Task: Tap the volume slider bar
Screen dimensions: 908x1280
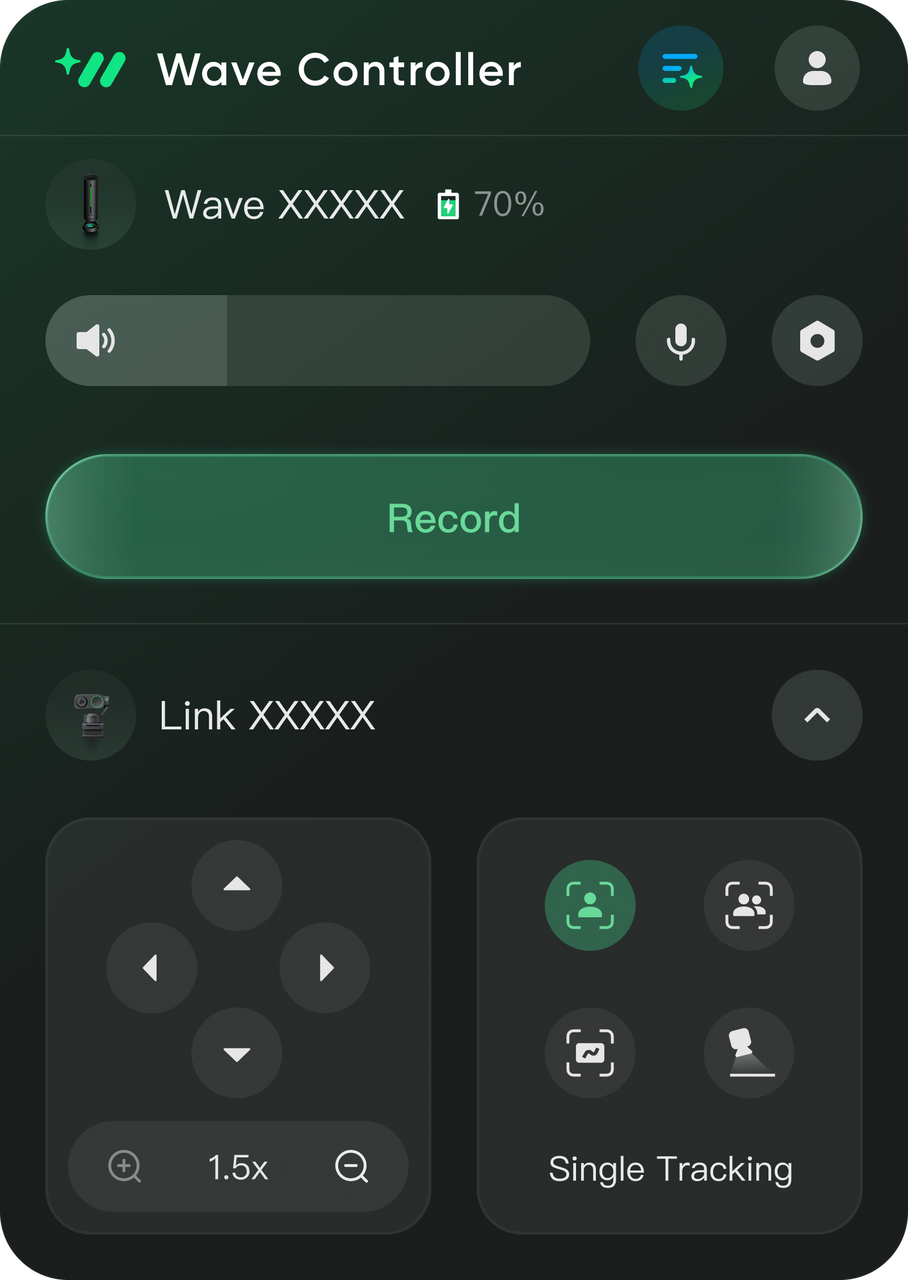Action: point(317,341)
